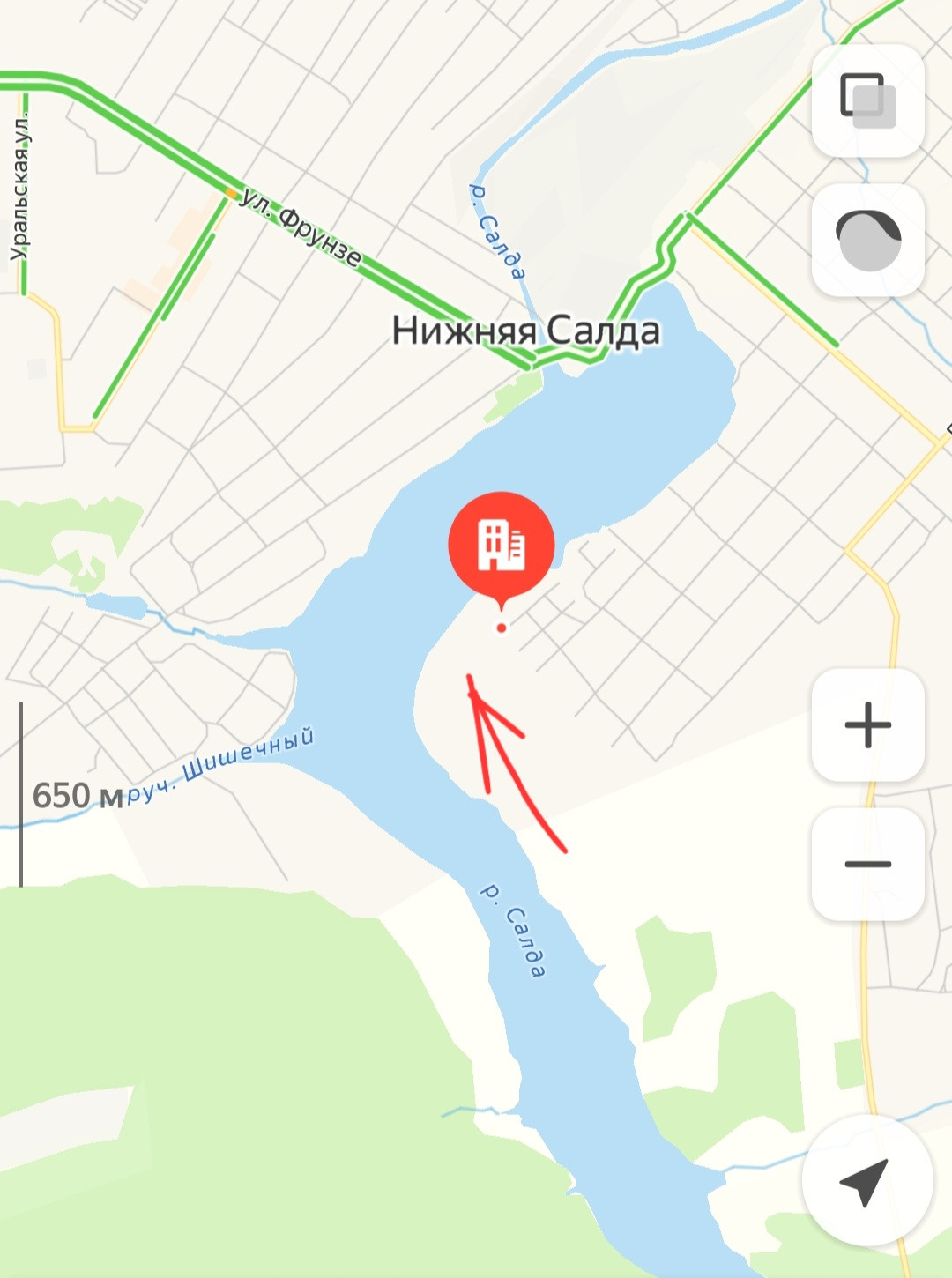The image size is (952, 1278).
Task: Toggle the traffic display button
Action: coord(867,240)
